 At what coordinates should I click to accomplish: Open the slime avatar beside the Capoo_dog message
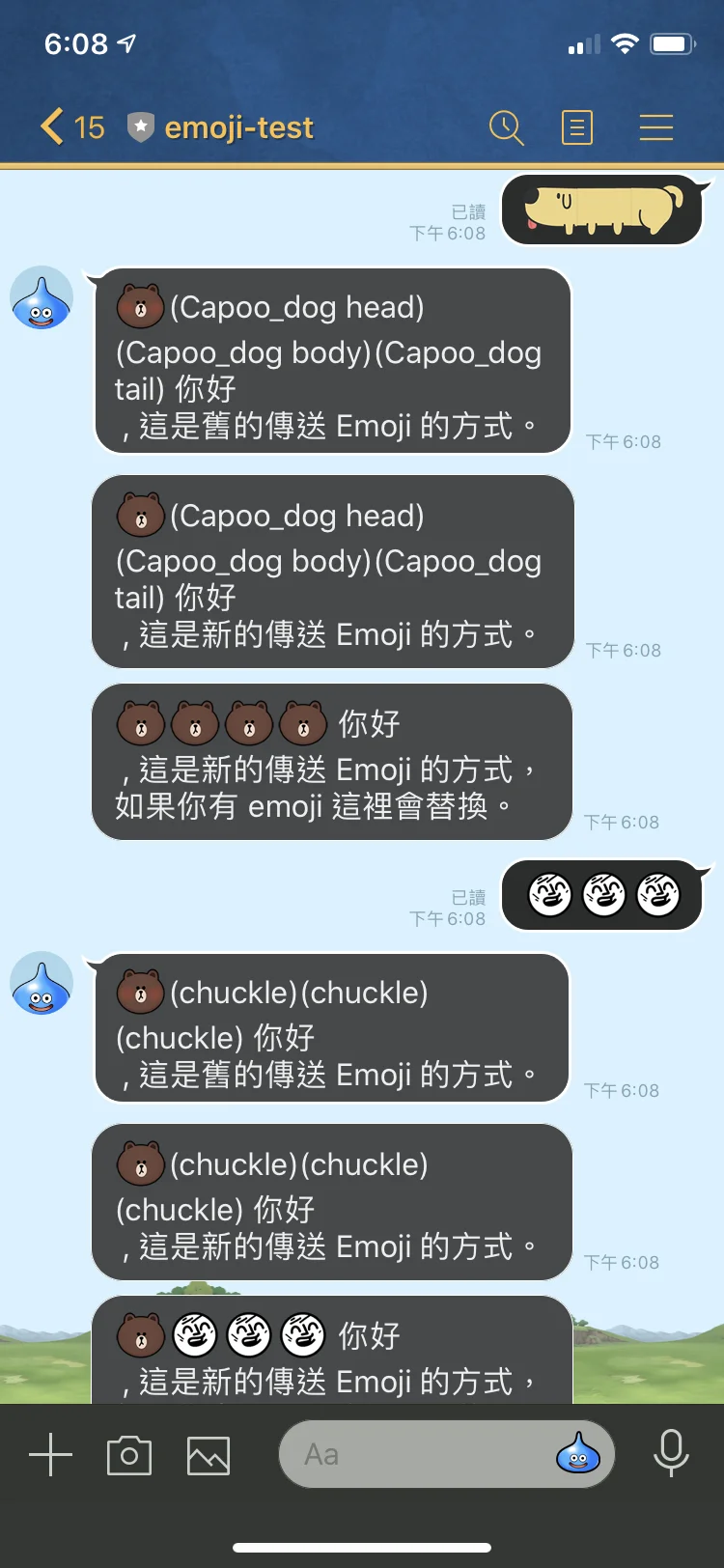(42, 297)
